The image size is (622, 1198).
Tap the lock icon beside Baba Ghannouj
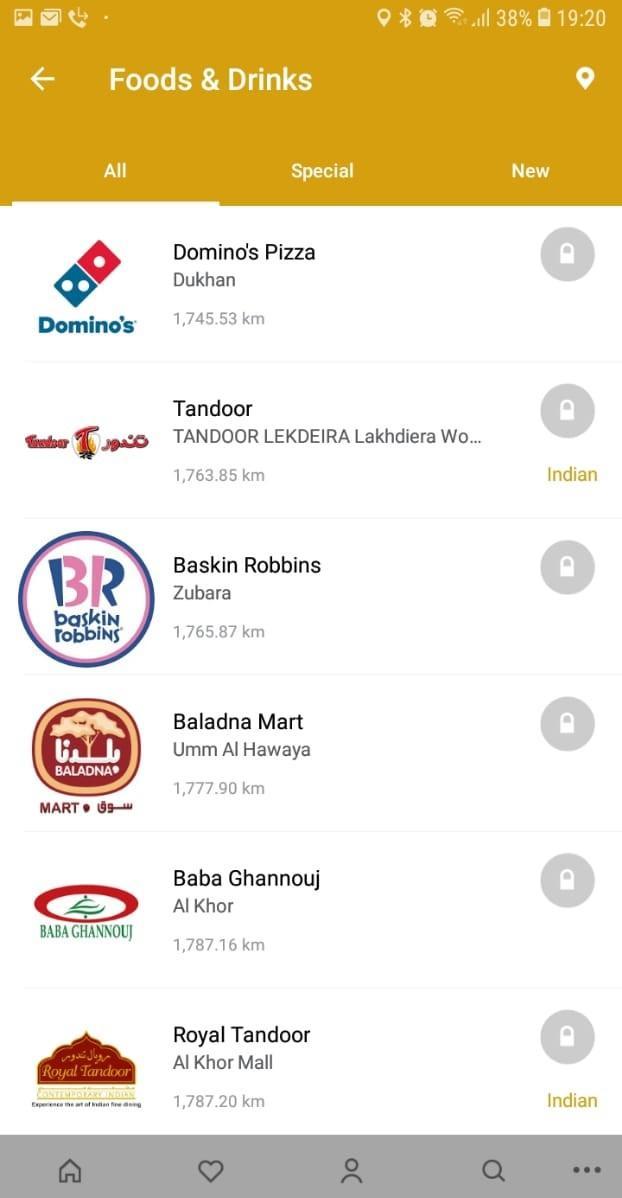tap(567, 880)
